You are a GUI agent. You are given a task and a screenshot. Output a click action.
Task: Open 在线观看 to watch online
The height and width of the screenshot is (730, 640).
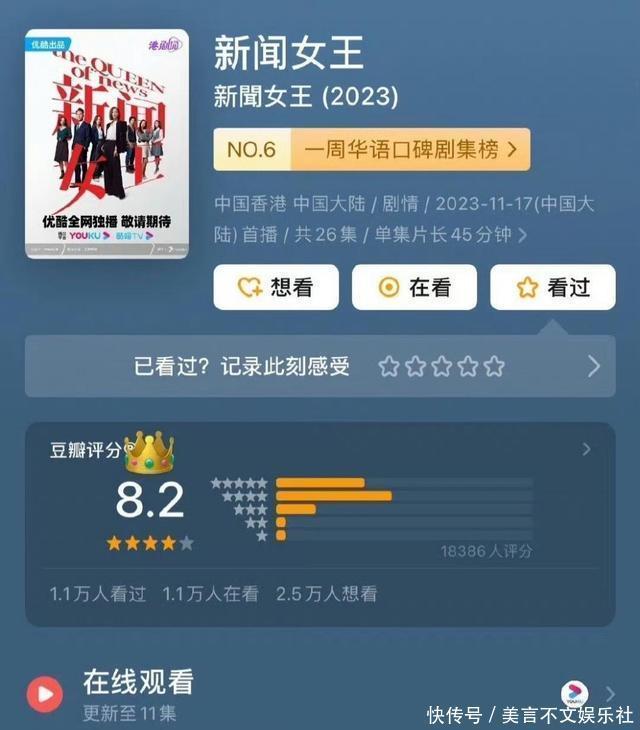click(x=319, y=693)
